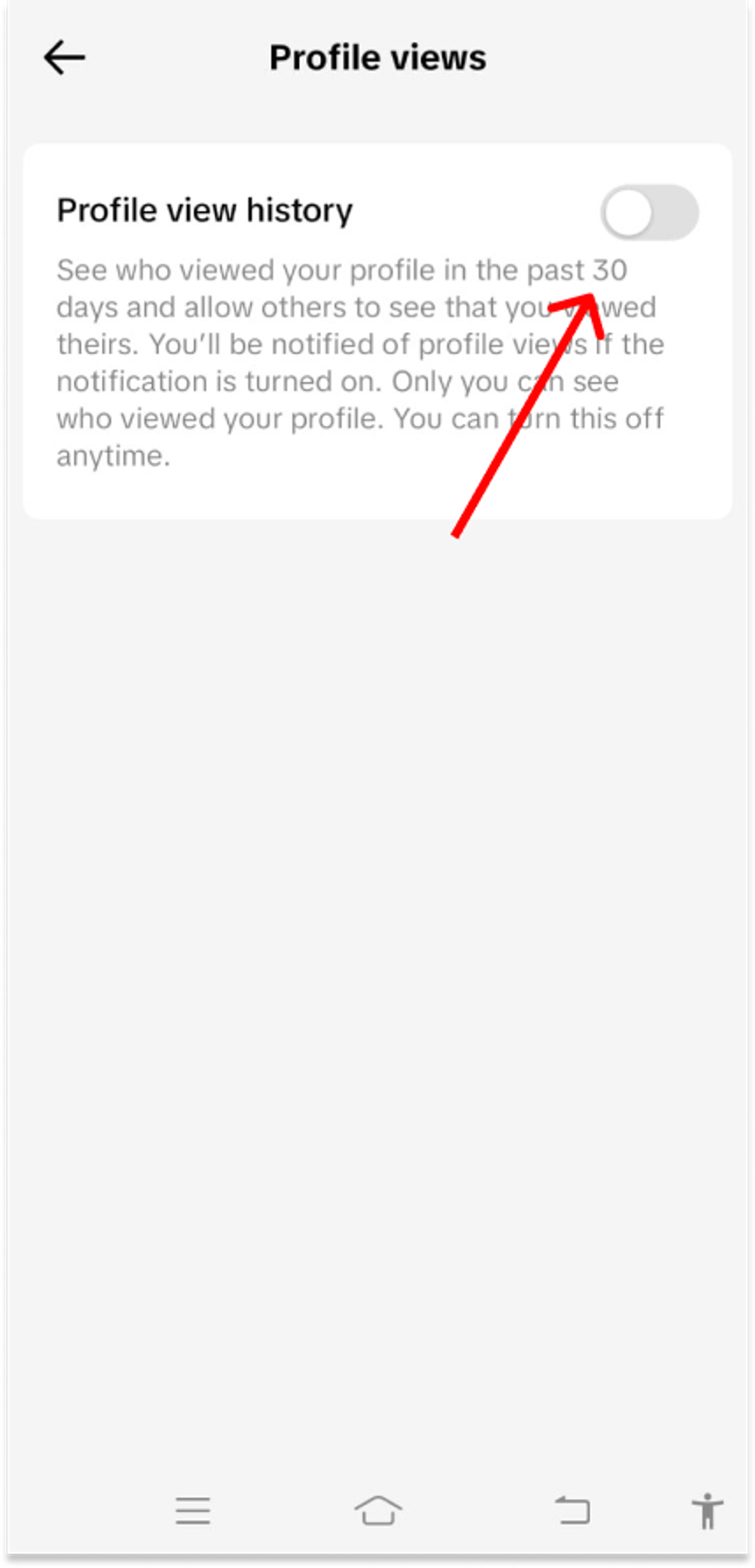Open the accessibility shortcut
This screenshot has width=755, height=1568.
point(707,1511)
